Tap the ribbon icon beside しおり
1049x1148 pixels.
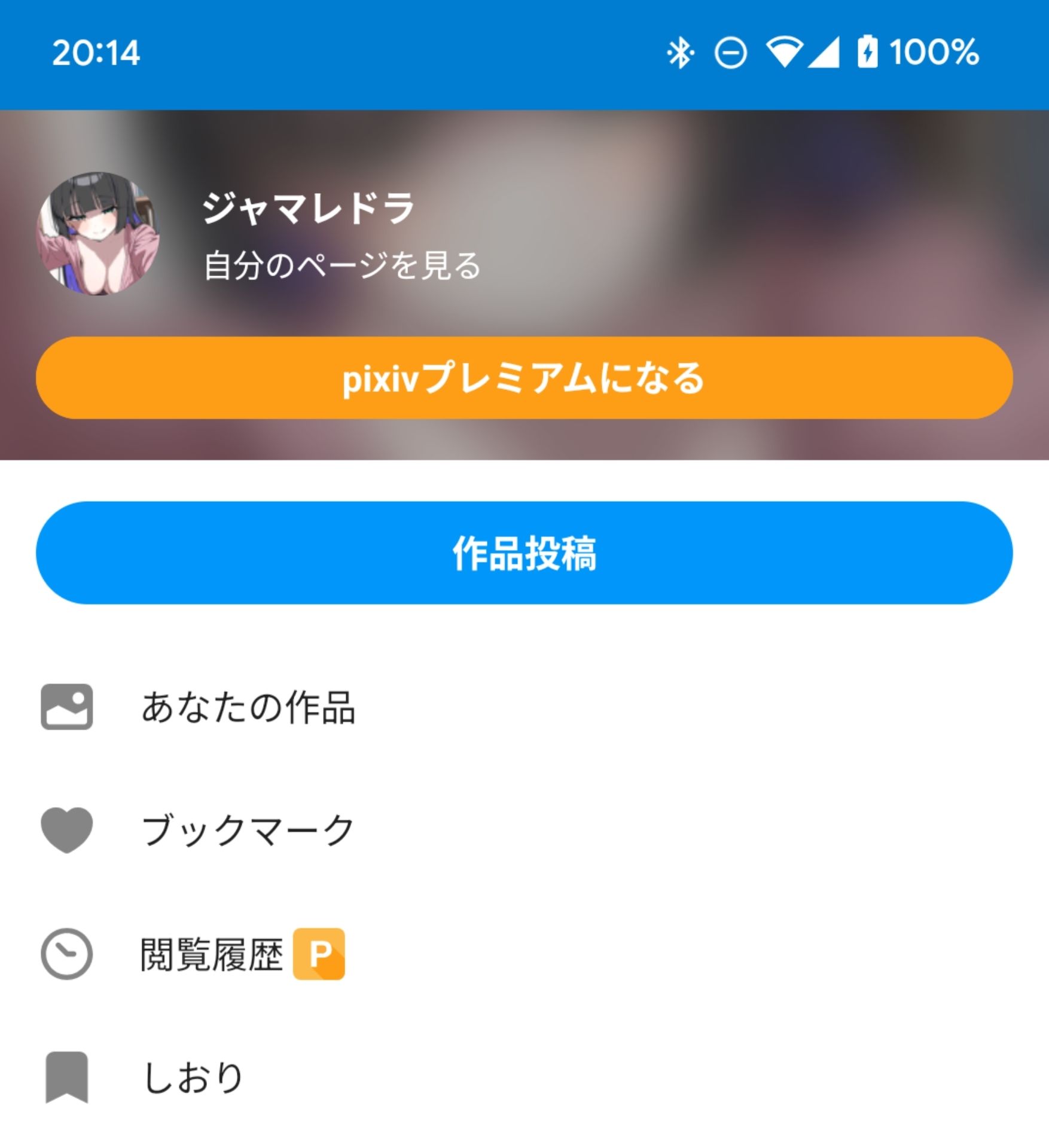(x=68, y=1076)
